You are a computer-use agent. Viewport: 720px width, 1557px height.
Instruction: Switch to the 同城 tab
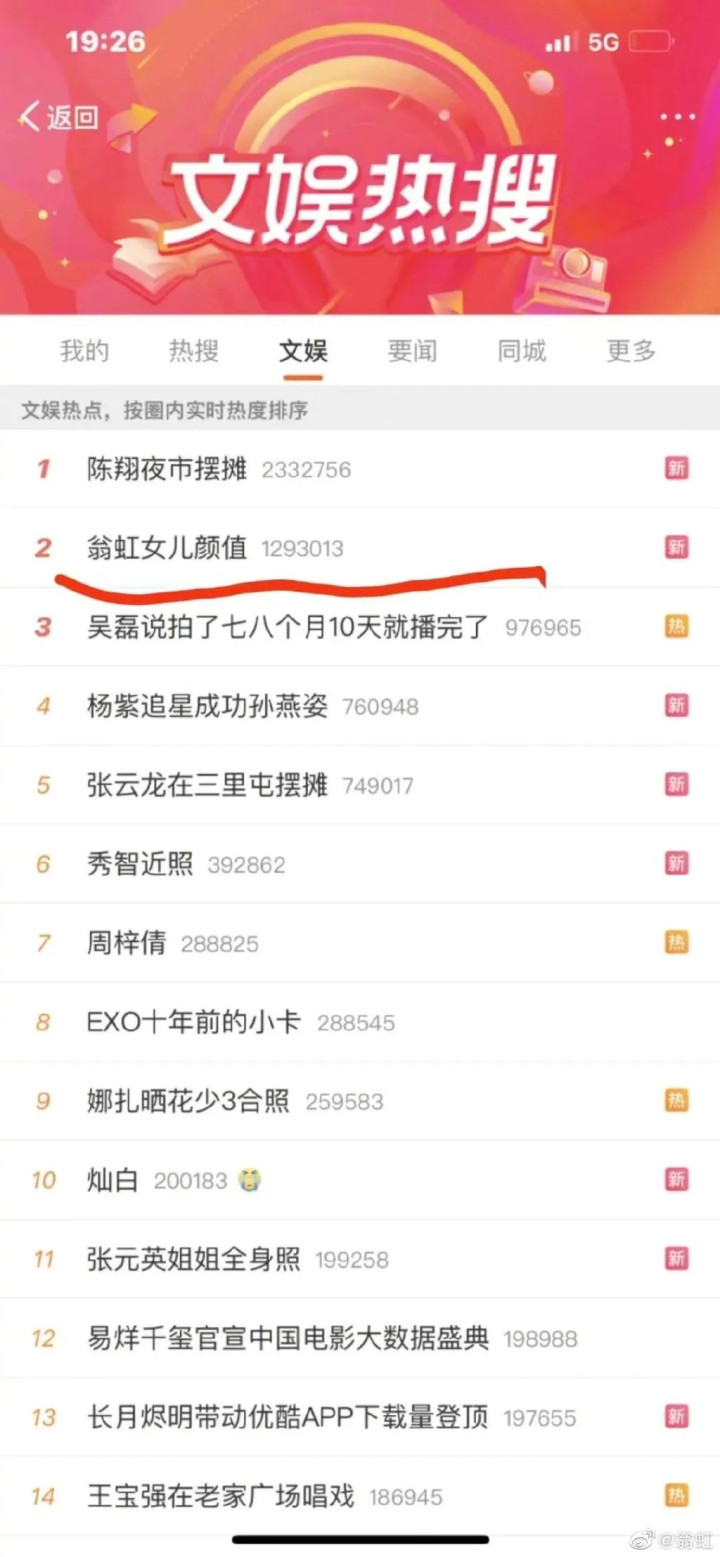coord(522,351)
